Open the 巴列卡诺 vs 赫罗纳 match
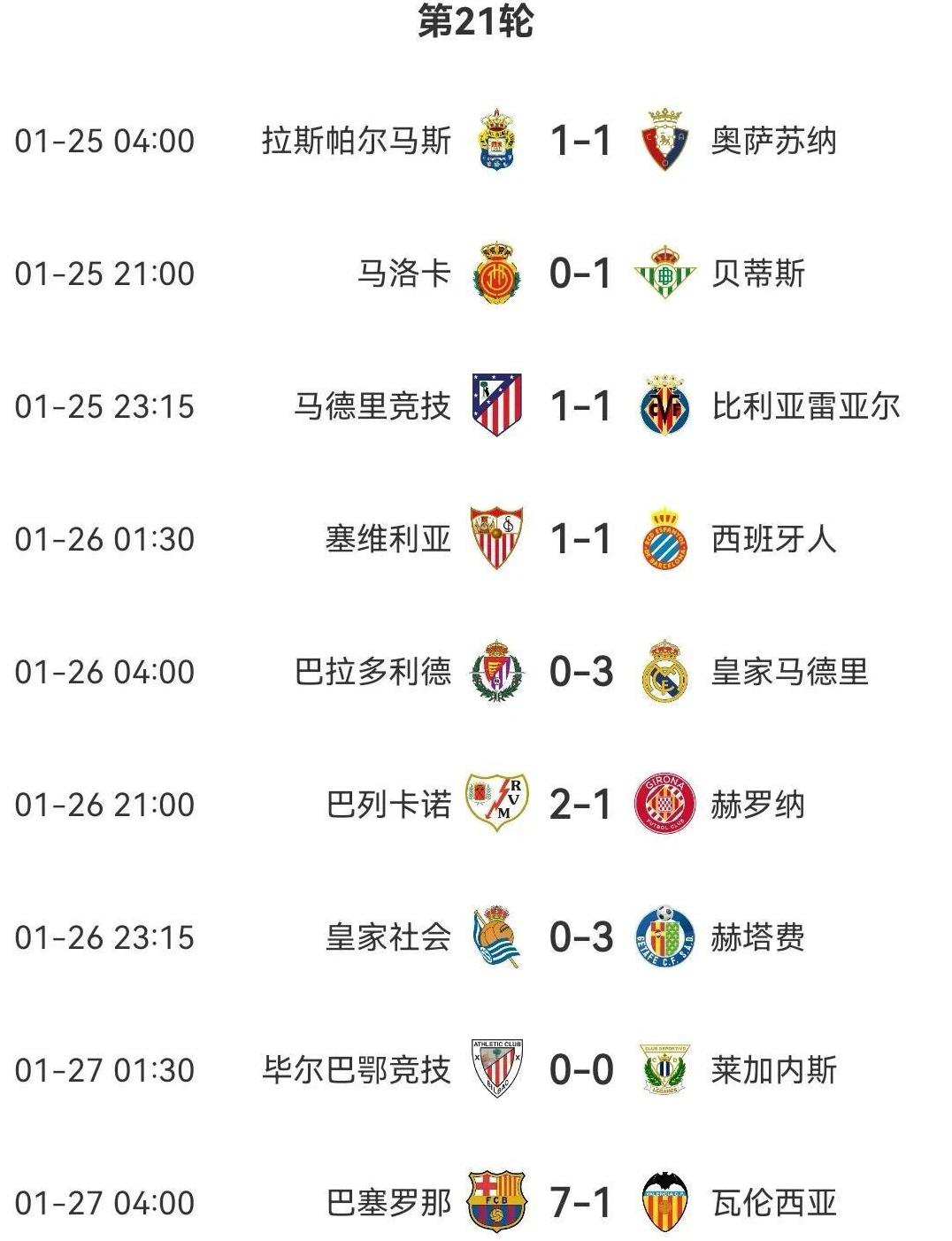Screen dimensions: 952x1241 tap(580, 805)
